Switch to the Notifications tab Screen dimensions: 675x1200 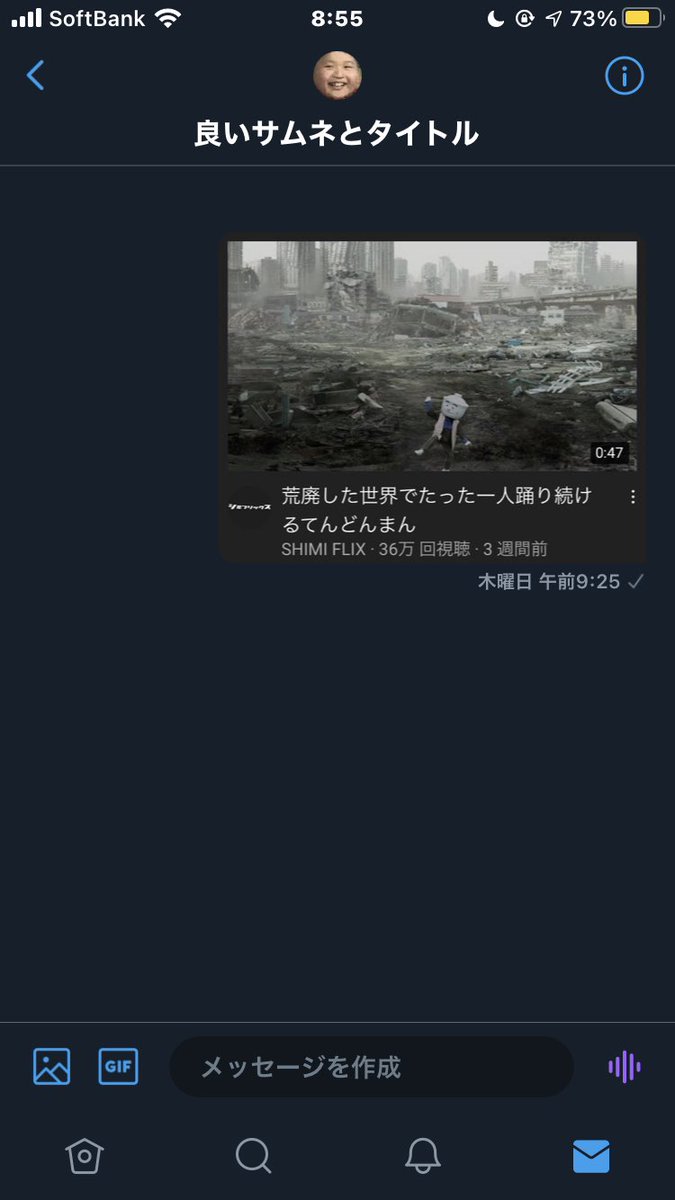click(422, 1156)
